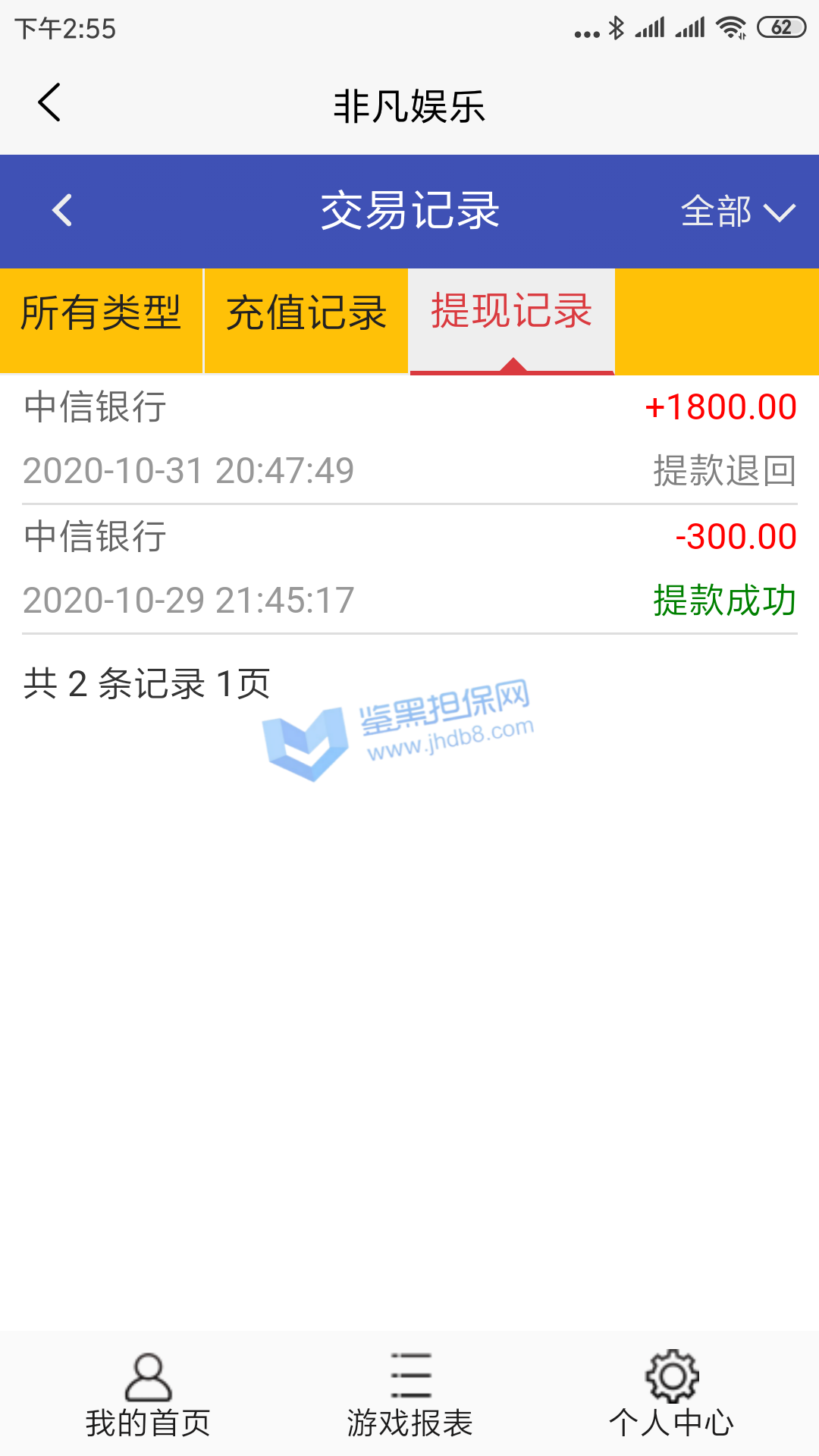819x1456 pixels.
Task: Switch to the 充值记录 tab
Action: pos(306,313)
